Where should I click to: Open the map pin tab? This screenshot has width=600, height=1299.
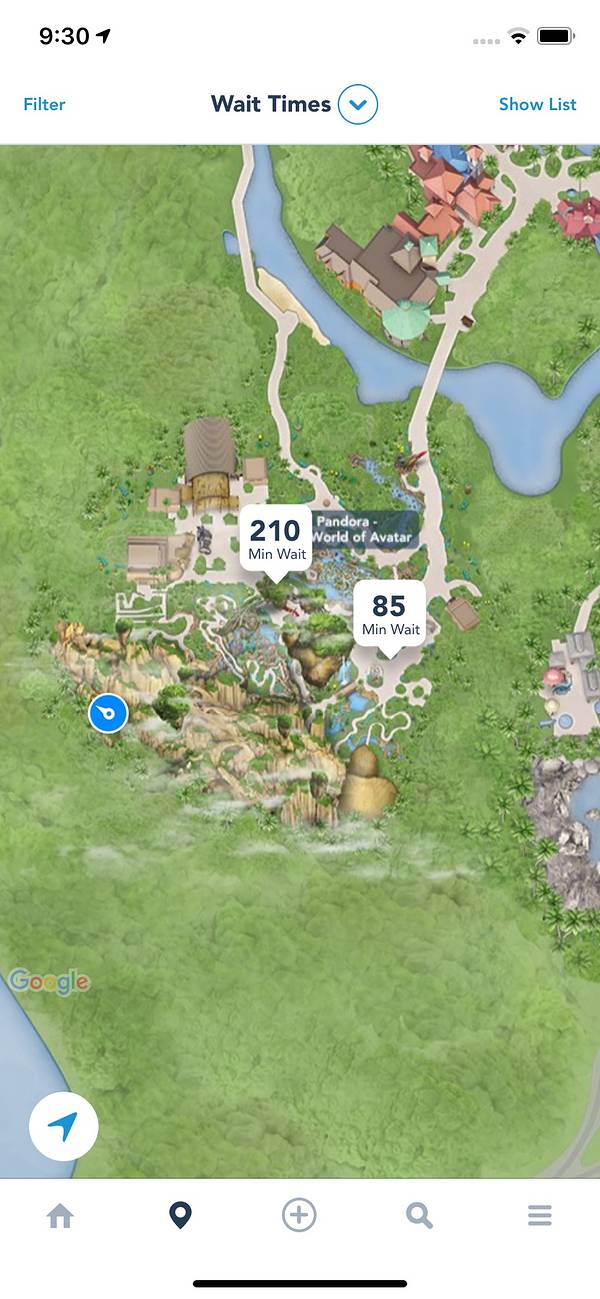(x=180, y=1215)
